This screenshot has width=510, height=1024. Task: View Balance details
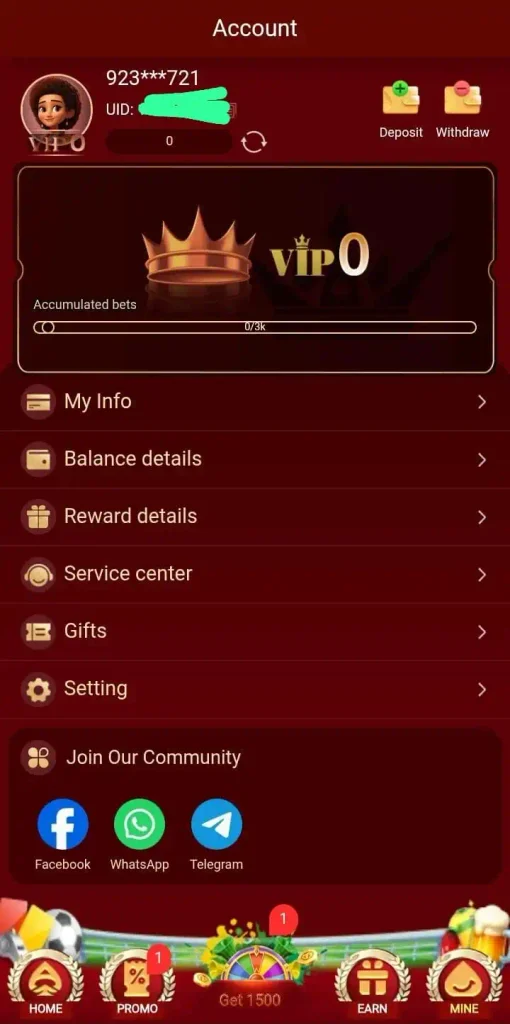[x=255, y=459]
